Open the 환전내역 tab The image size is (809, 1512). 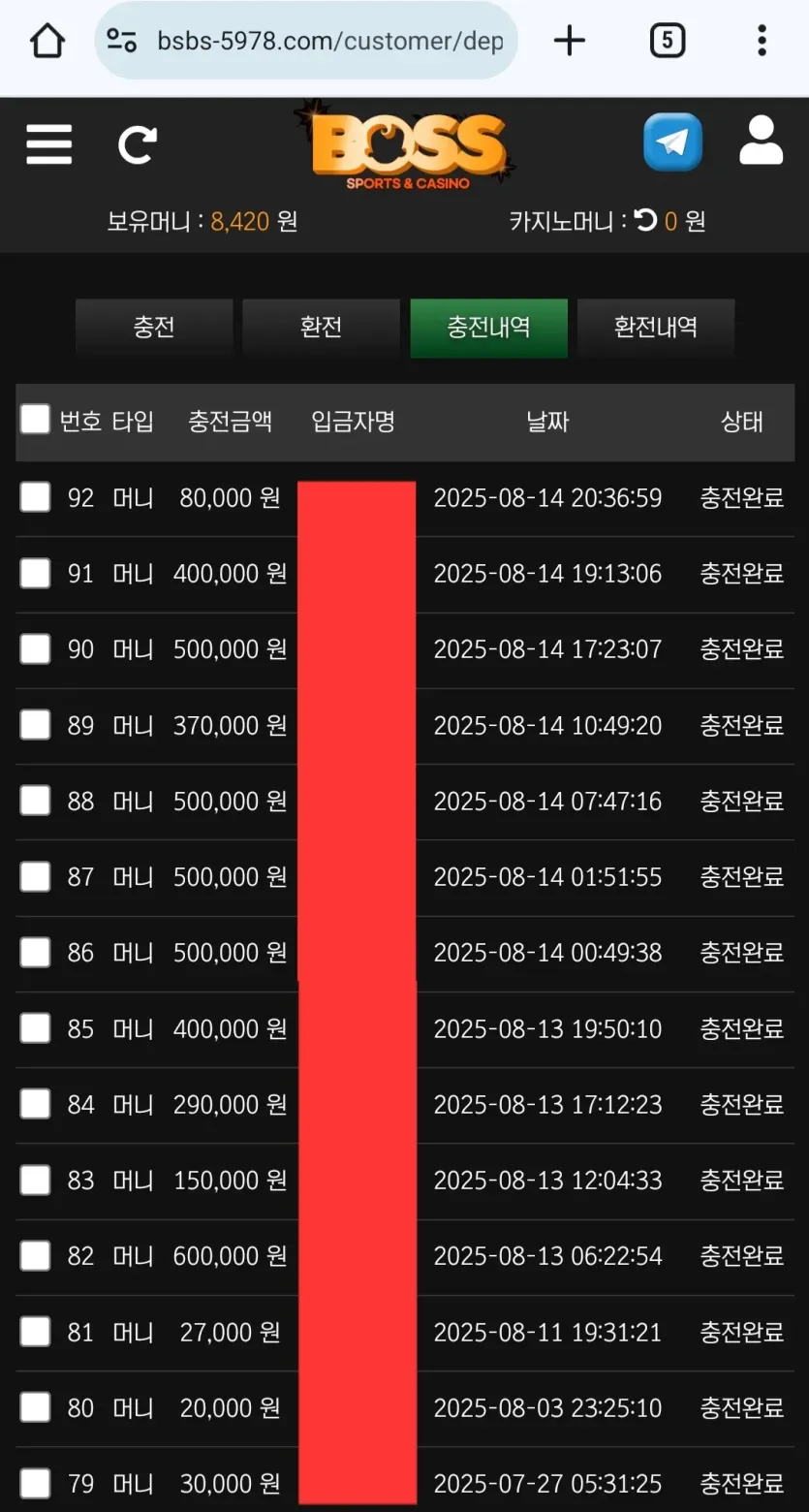click(x=656, y=328)
